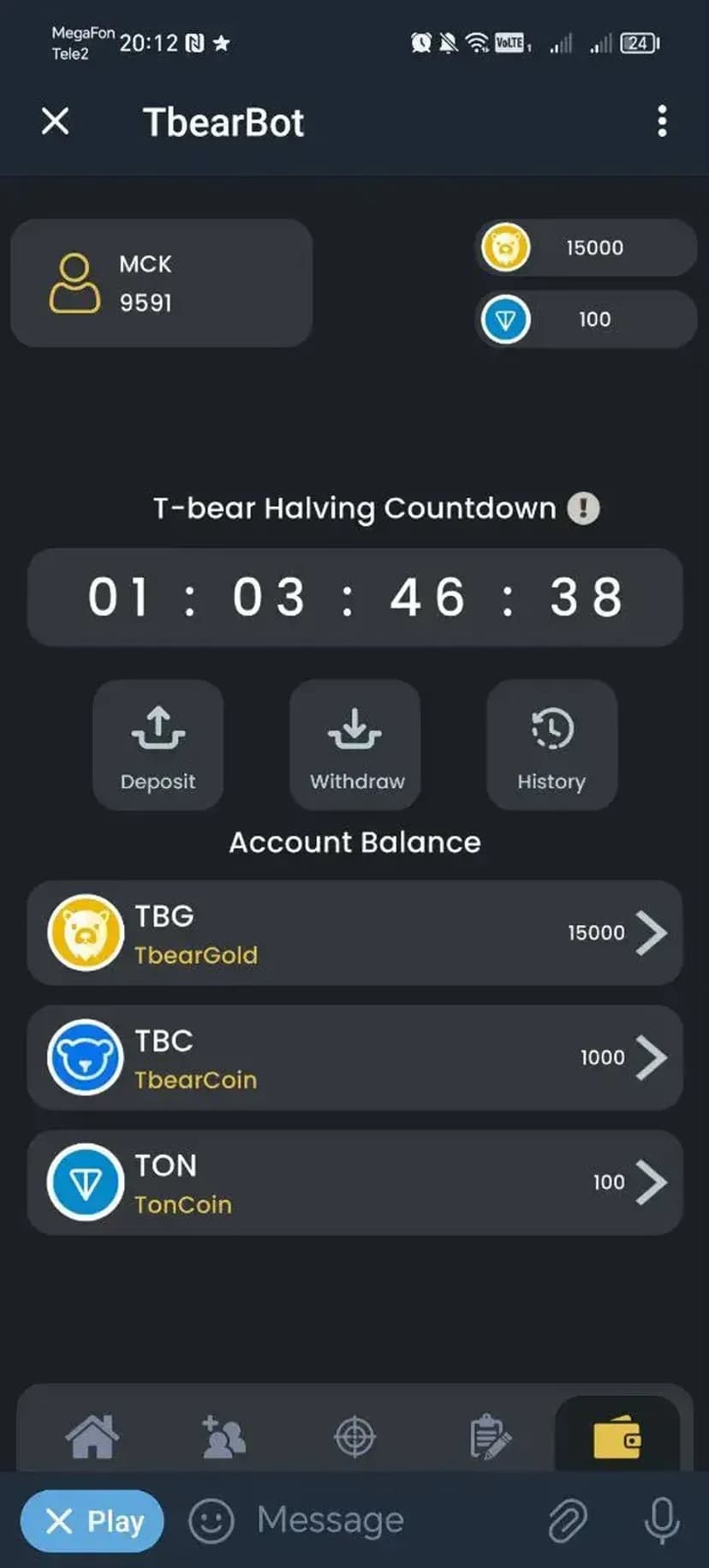Select the wallet tab
The height and width of the screenshot is (1568, 709).
point(617,1436)
